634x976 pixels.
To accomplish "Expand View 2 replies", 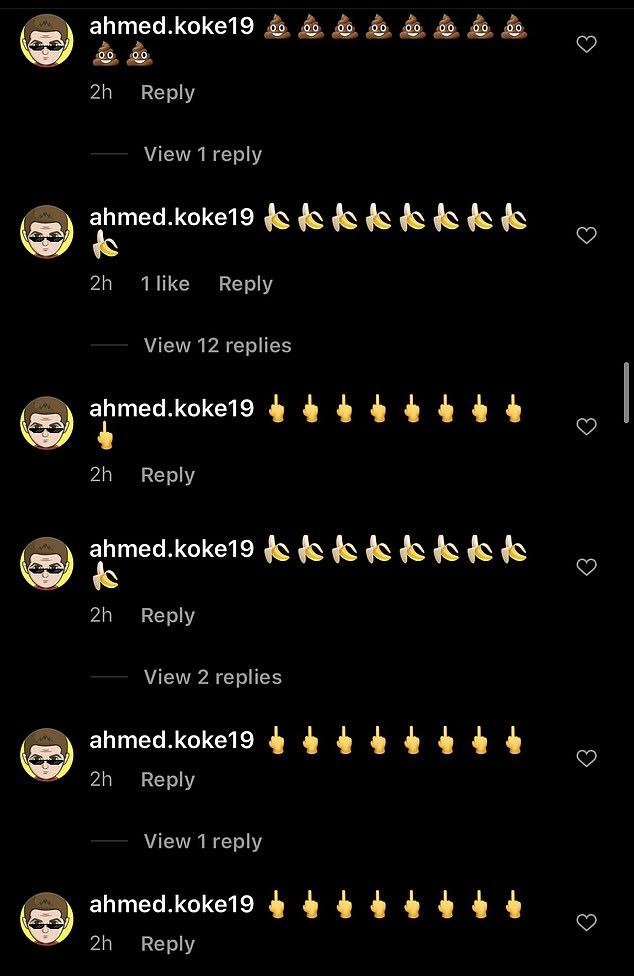I will click(x=212, y=678).
